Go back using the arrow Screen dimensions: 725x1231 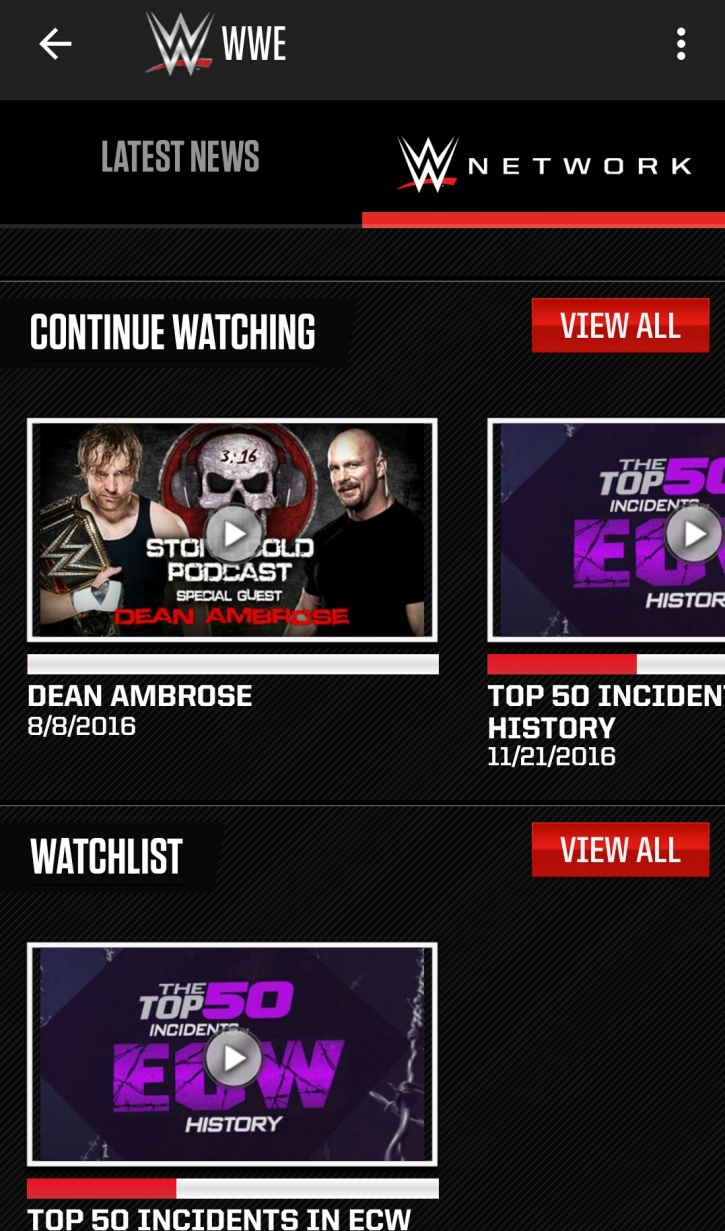pos(55,43)
